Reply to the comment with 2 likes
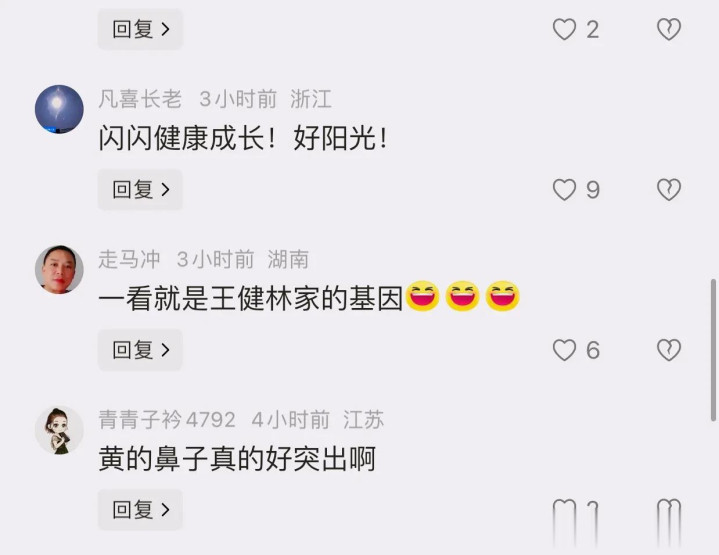Screen dimensions: 719x555 (140, 30)
